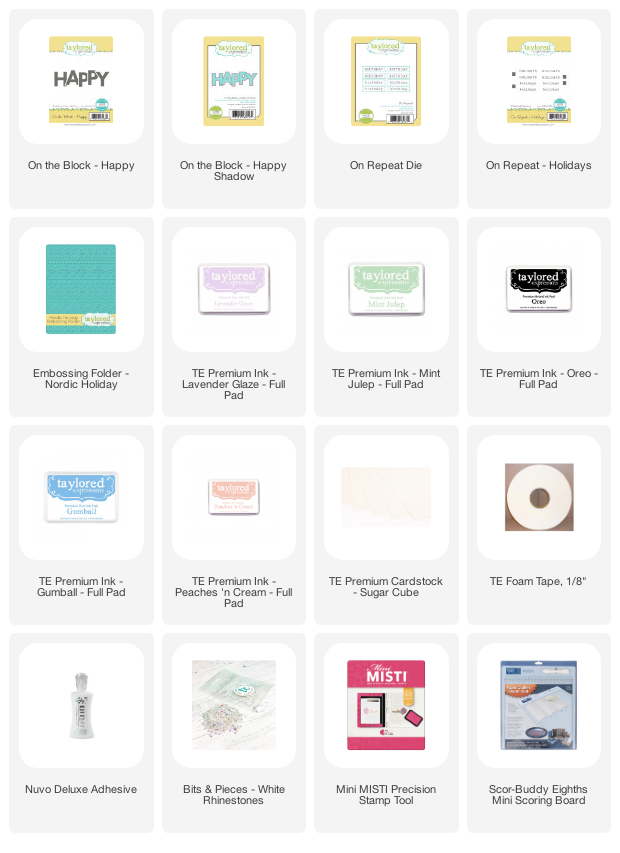Open Bits & Pieces White Rhinestones
This screenshot has width=620, height=853.
(x=233, y=705)
